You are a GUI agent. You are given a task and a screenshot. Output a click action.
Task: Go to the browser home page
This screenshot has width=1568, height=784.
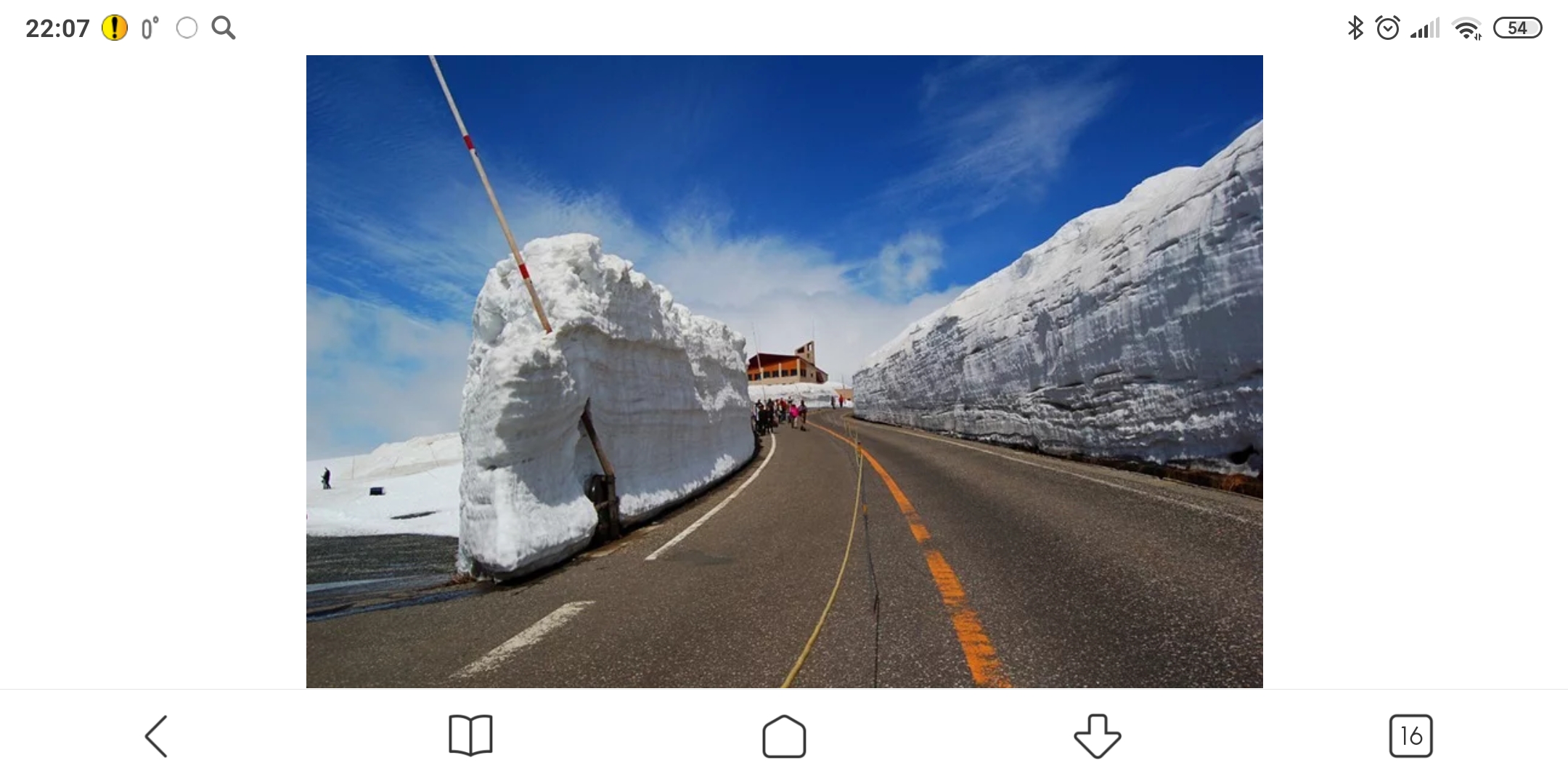[784, 736]
